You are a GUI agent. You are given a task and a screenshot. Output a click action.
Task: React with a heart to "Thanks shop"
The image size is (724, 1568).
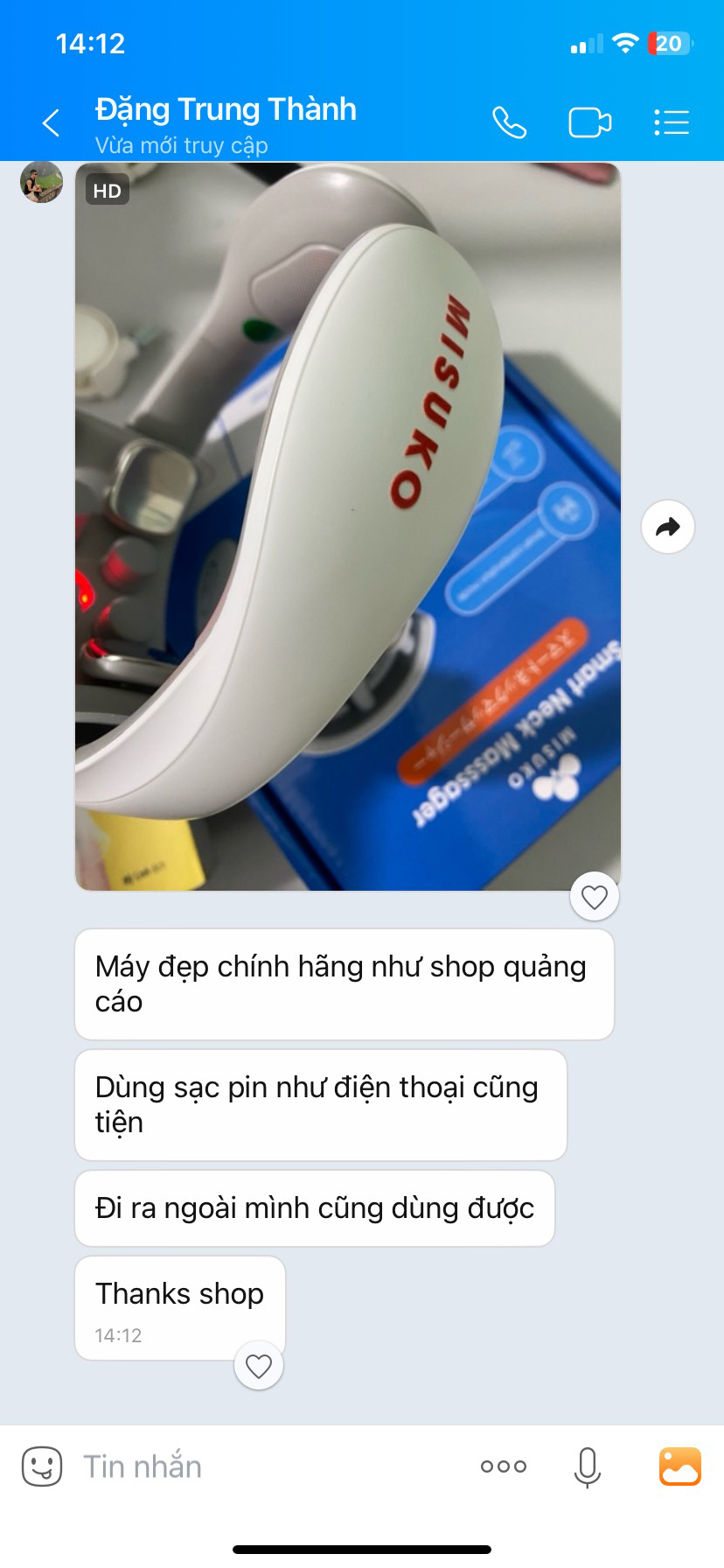pyautogui.click(x=259, y=1366)
